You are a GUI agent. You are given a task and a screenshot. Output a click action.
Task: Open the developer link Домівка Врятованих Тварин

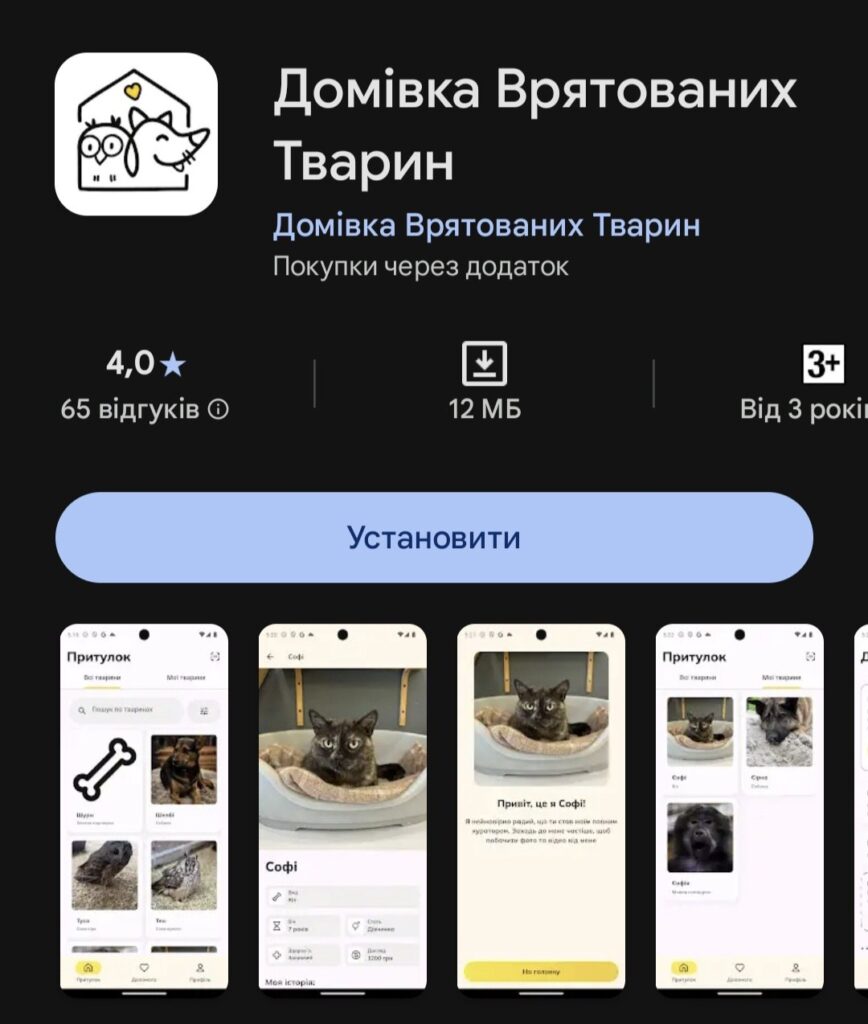(486, 225)
